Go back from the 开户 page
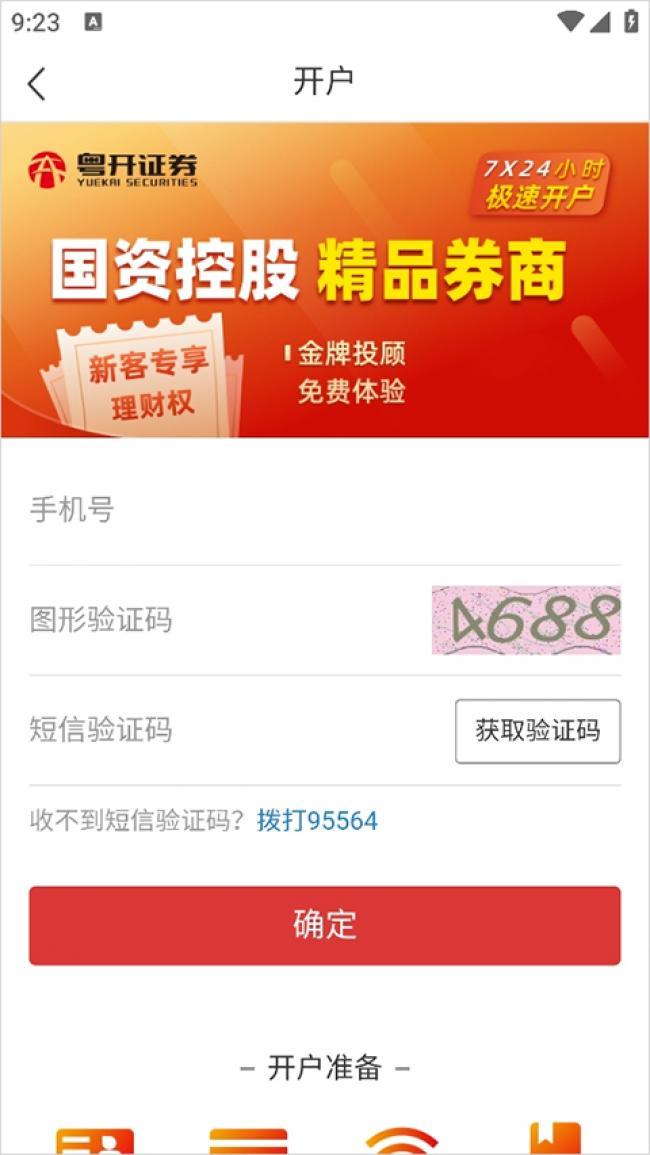Viewport: 650px width, 1155px height. (37, 84)
